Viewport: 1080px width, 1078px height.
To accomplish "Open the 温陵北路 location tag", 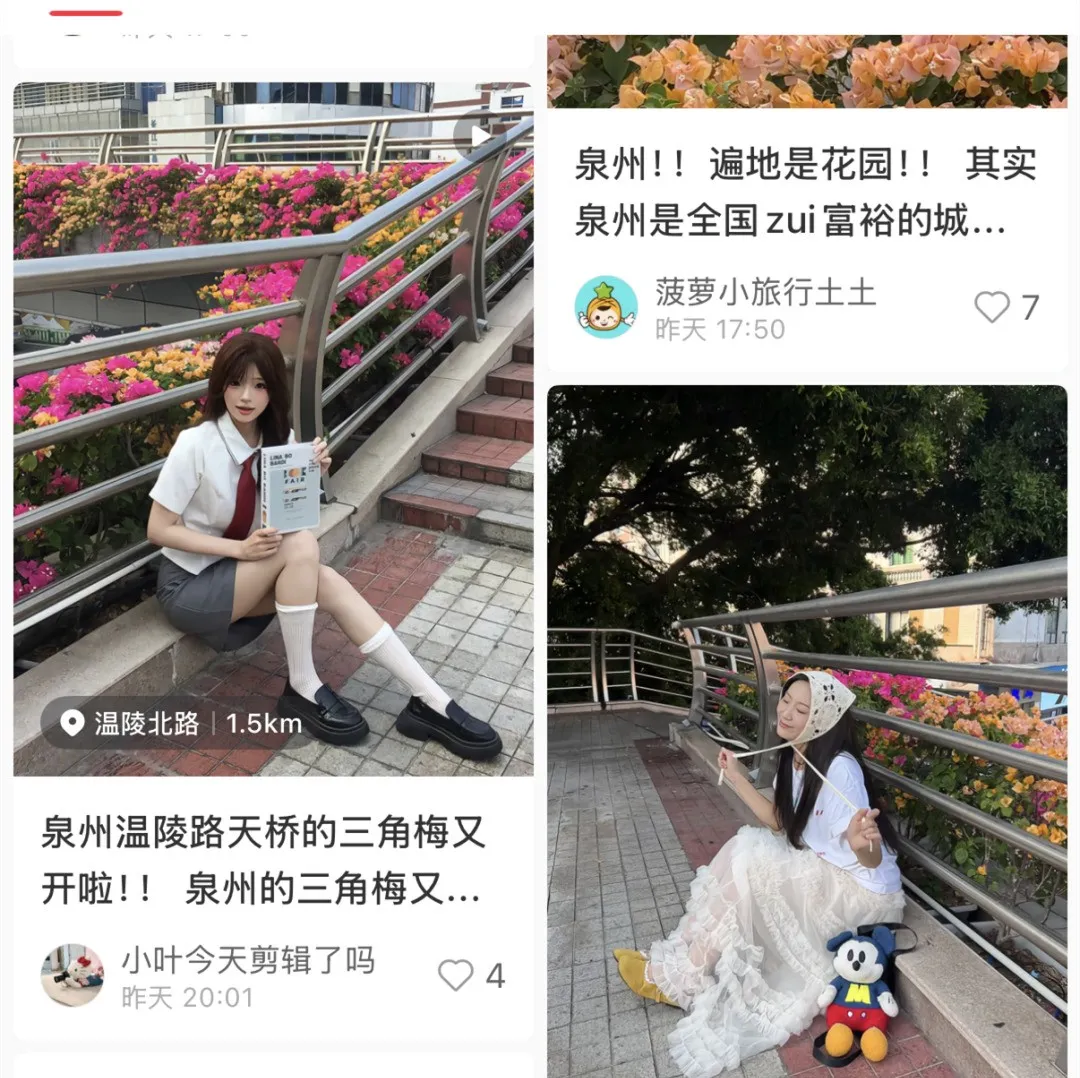I will [x=173, y=723].
